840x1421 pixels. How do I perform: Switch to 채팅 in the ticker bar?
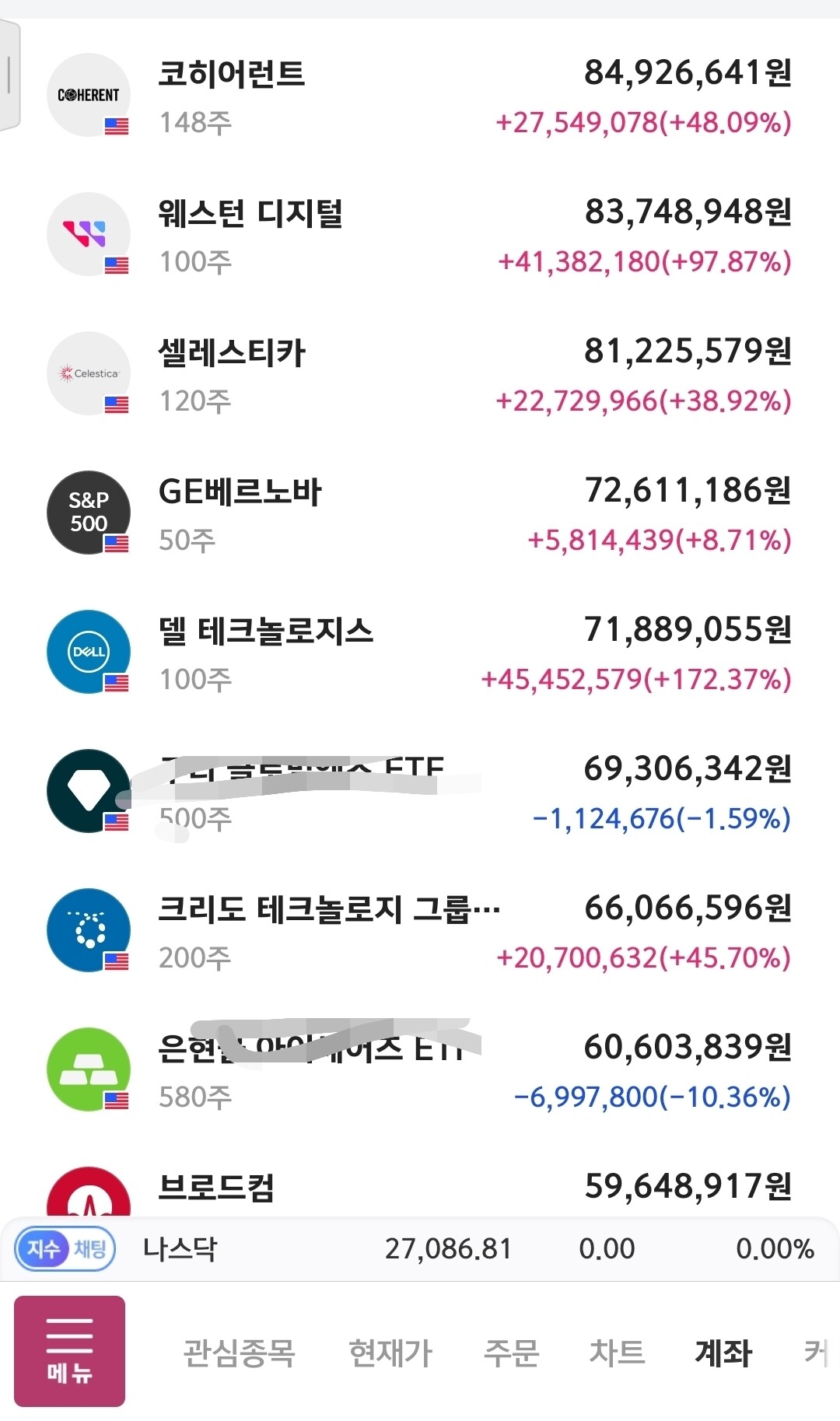point(90,1249)
